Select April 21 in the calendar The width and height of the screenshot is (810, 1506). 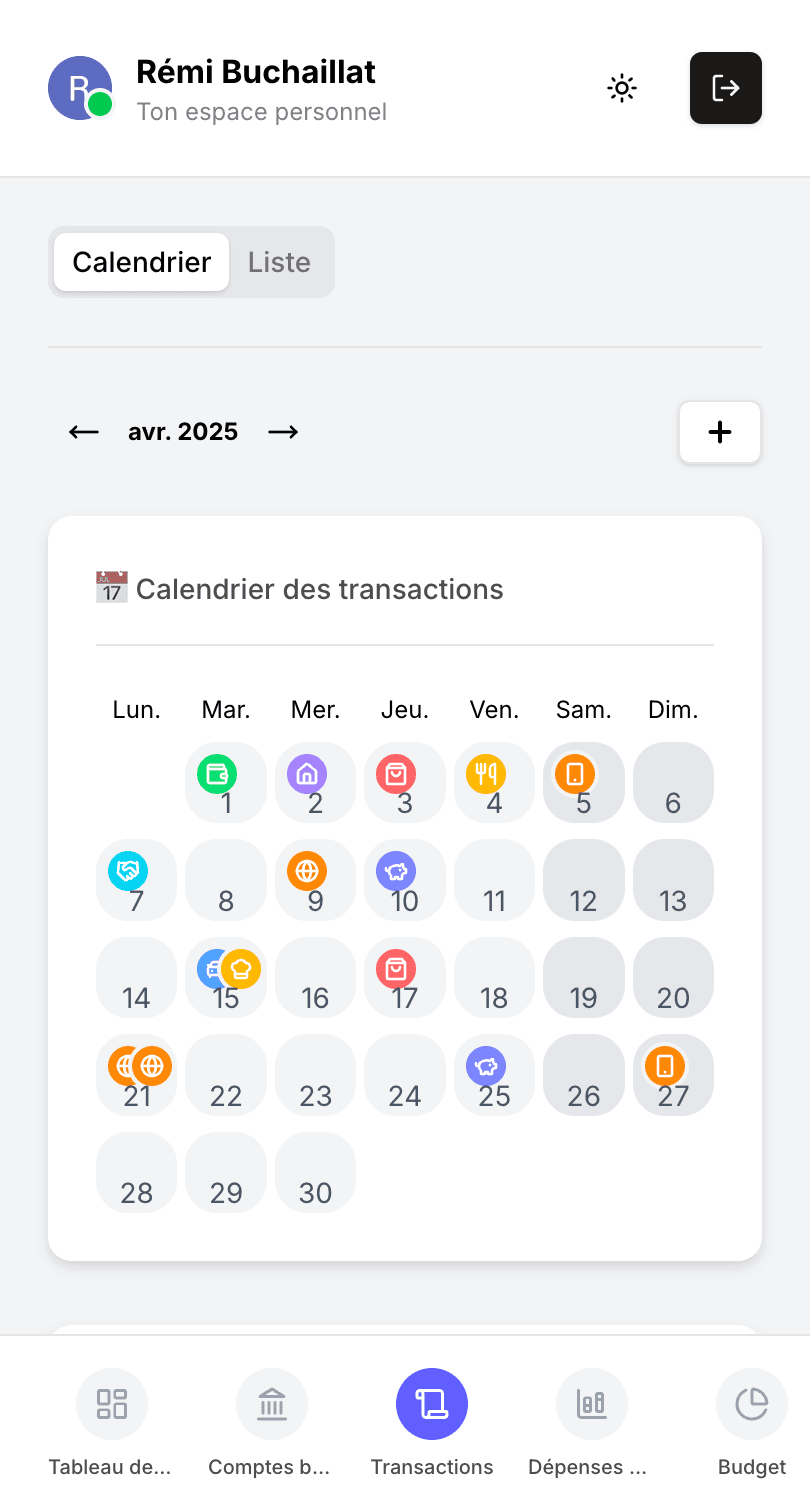pyautogui.click(x=136, y=1075)
